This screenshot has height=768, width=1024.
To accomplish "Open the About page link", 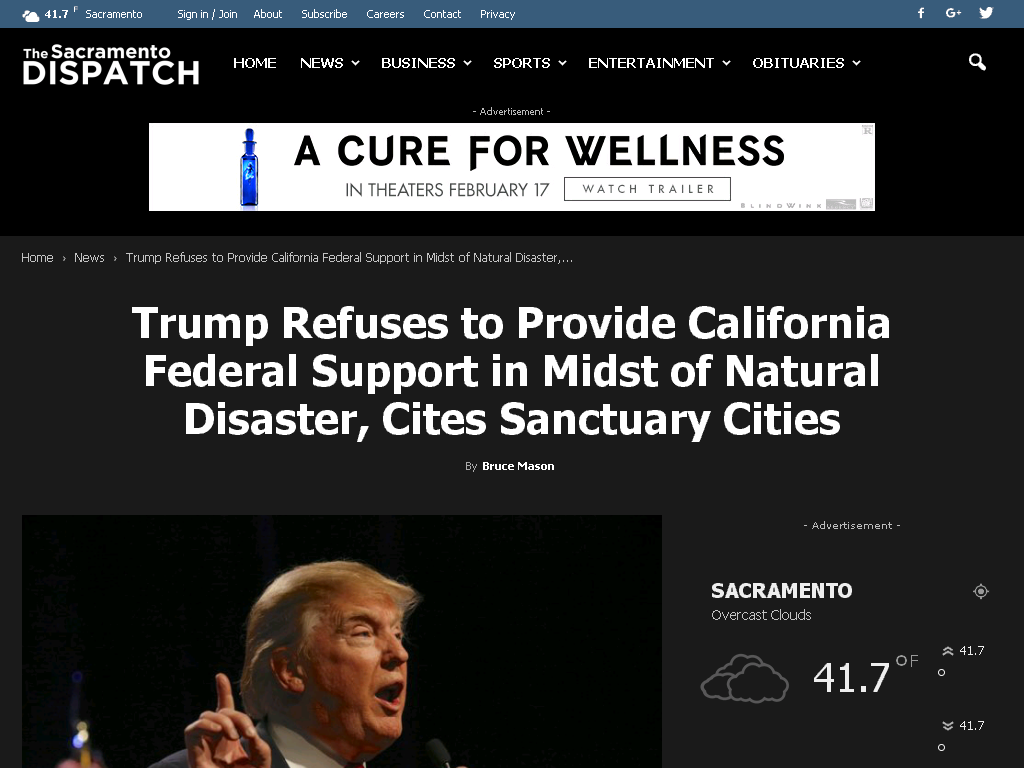I will click(267, 14).
